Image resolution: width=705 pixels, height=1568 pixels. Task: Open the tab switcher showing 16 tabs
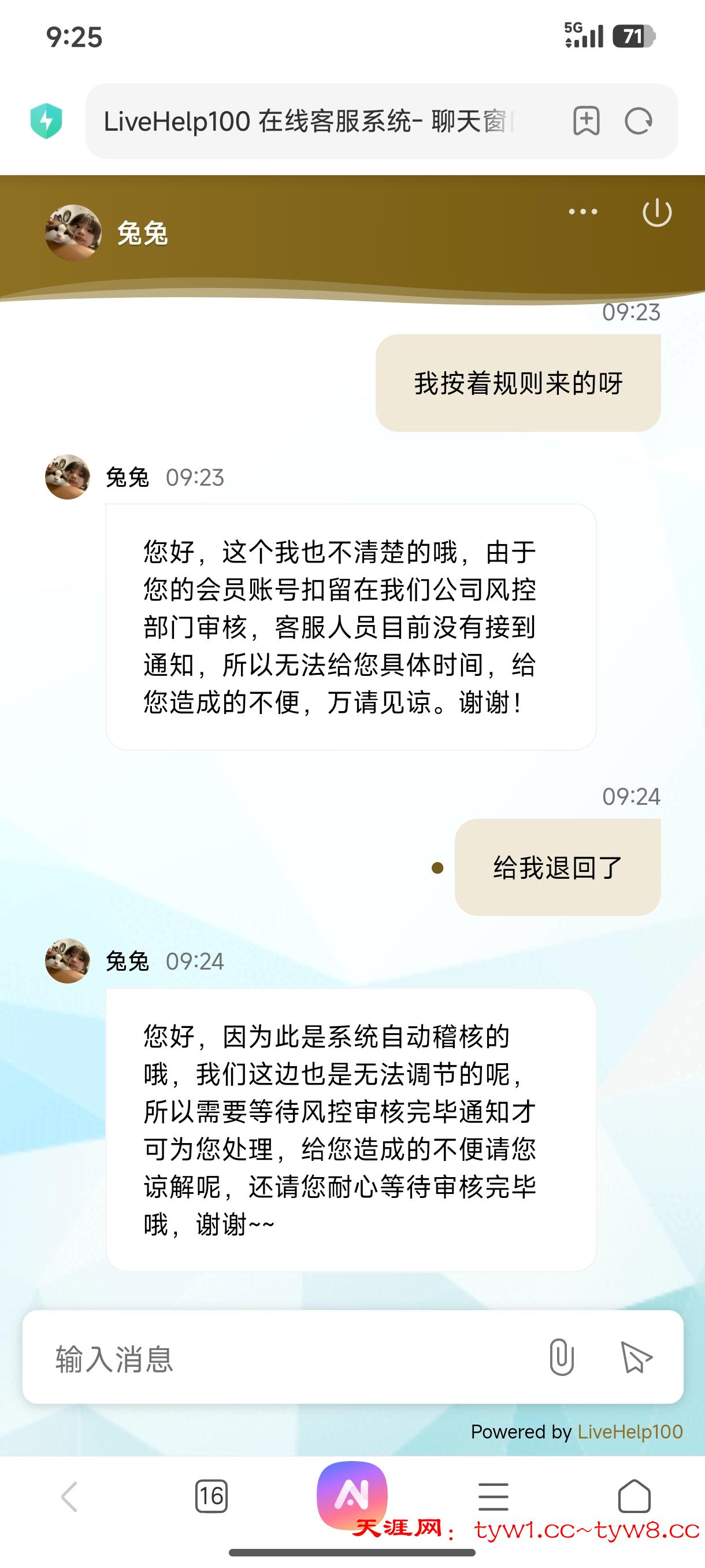[x=211, y=1496]
